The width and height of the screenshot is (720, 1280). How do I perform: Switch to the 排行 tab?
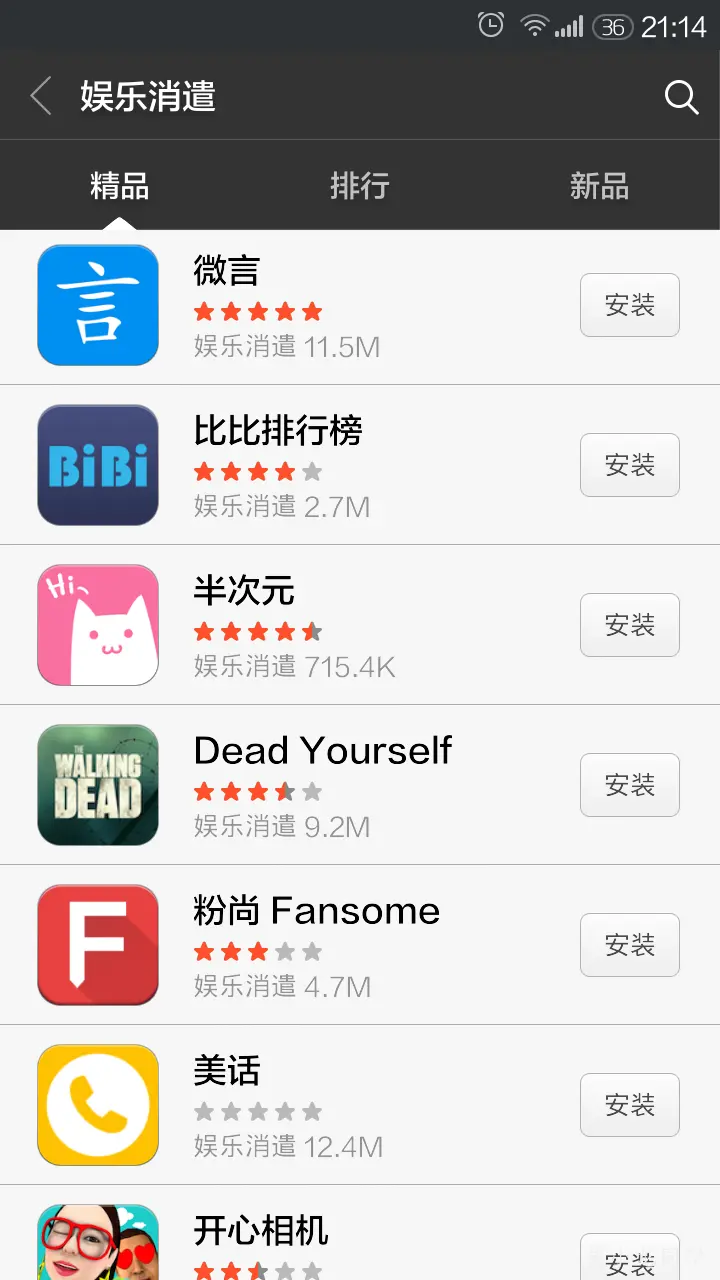(360, 186)
